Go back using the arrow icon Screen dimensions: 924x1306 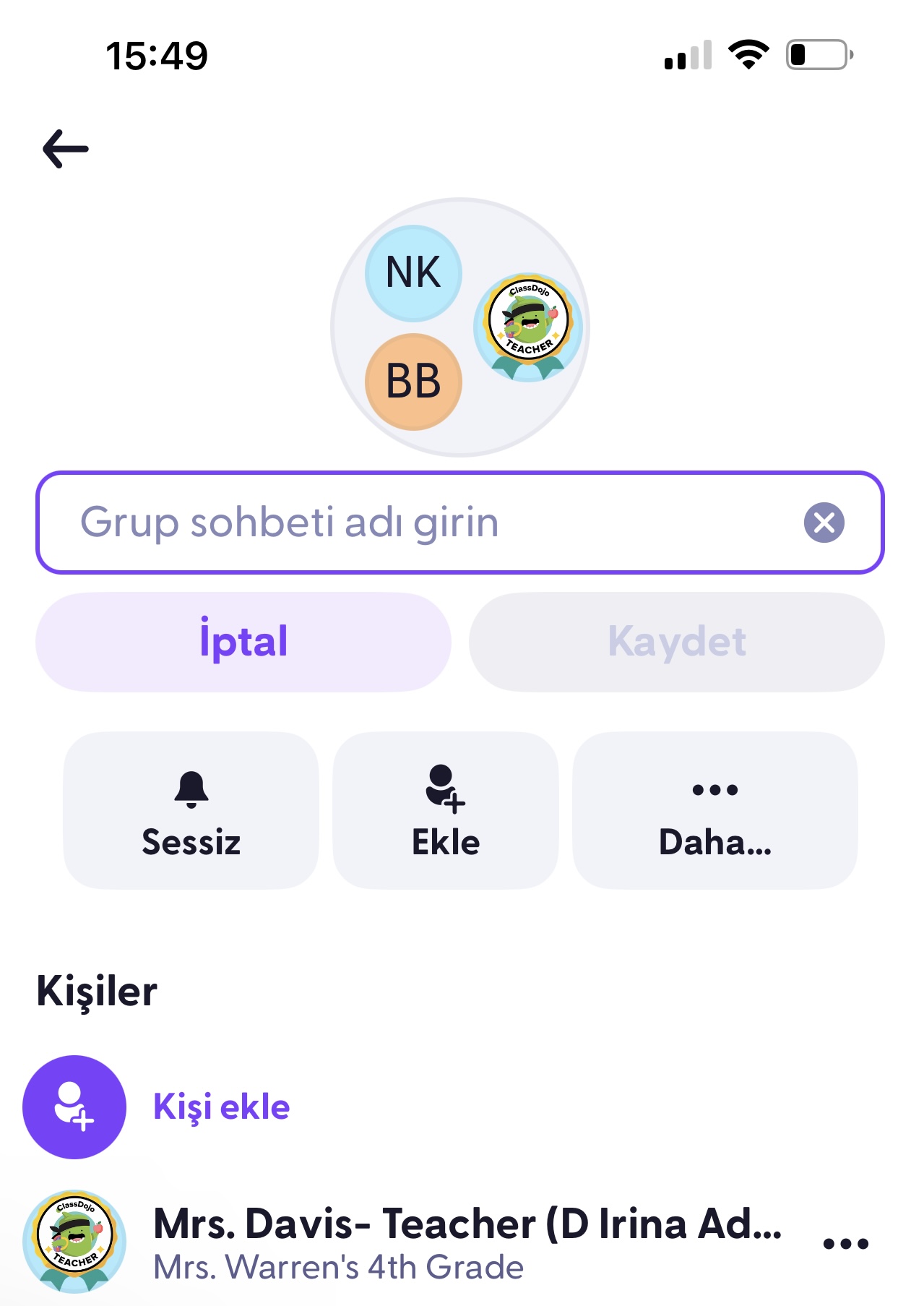click(x=66, y=149)
